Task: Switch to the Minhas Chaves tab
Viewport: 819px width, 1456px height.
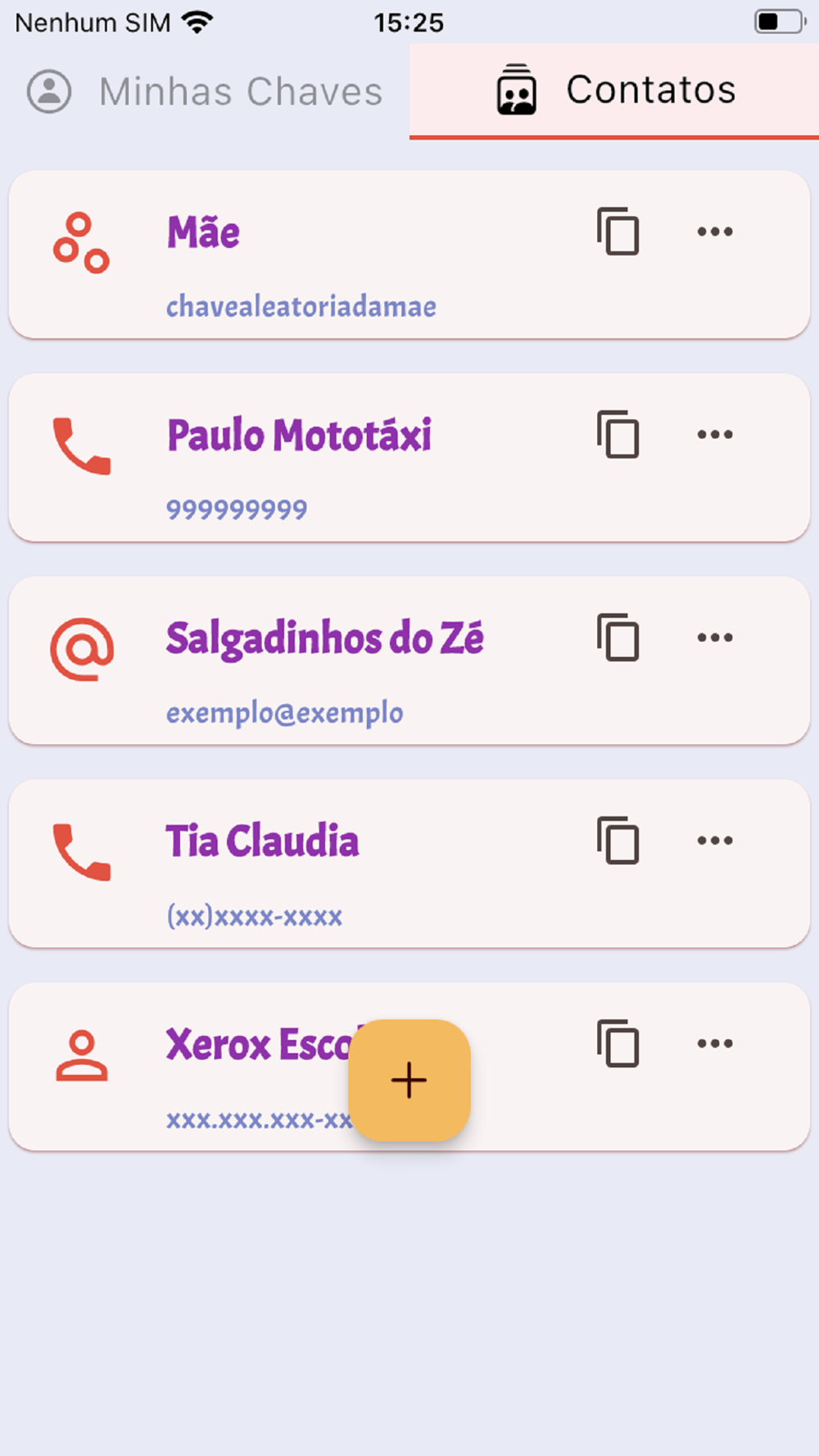Action: pyautogui.click(x=205, y=91)
